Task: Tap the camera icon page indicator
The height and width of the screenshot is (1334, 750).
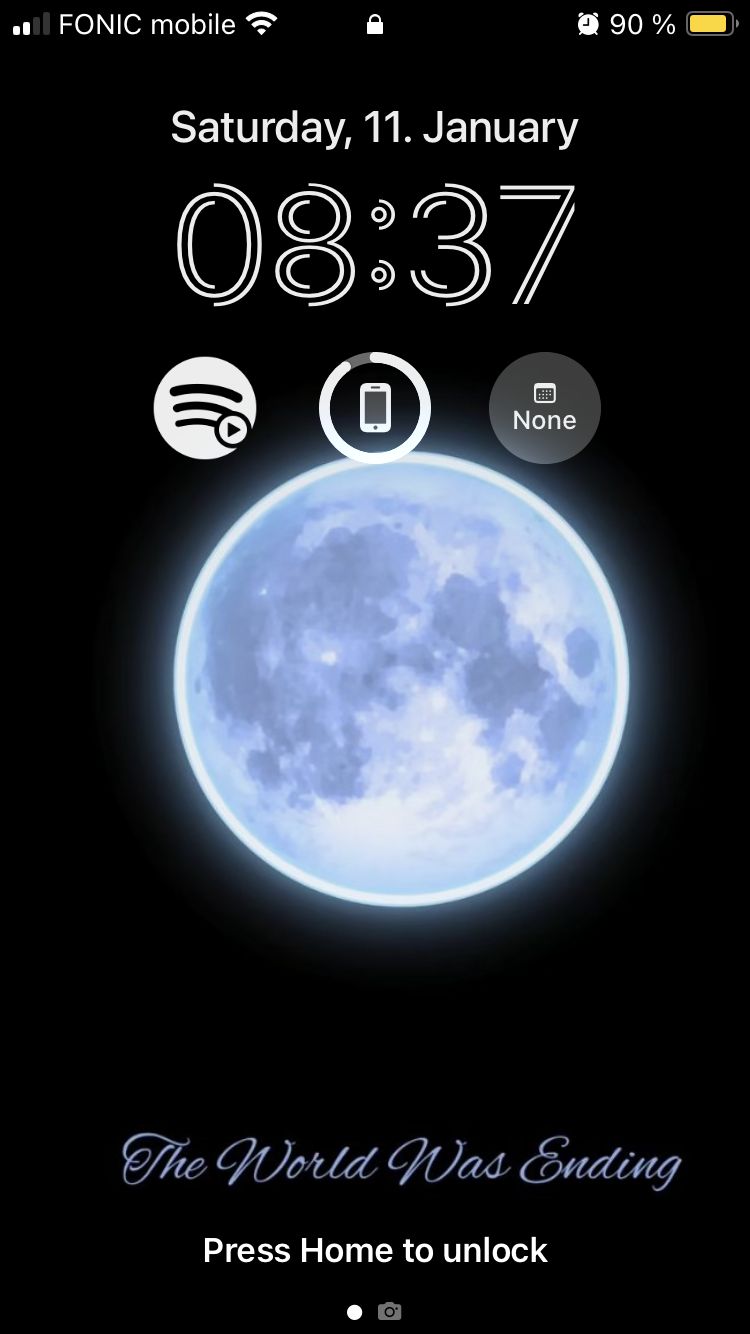Action: [x=390, y=1311]
